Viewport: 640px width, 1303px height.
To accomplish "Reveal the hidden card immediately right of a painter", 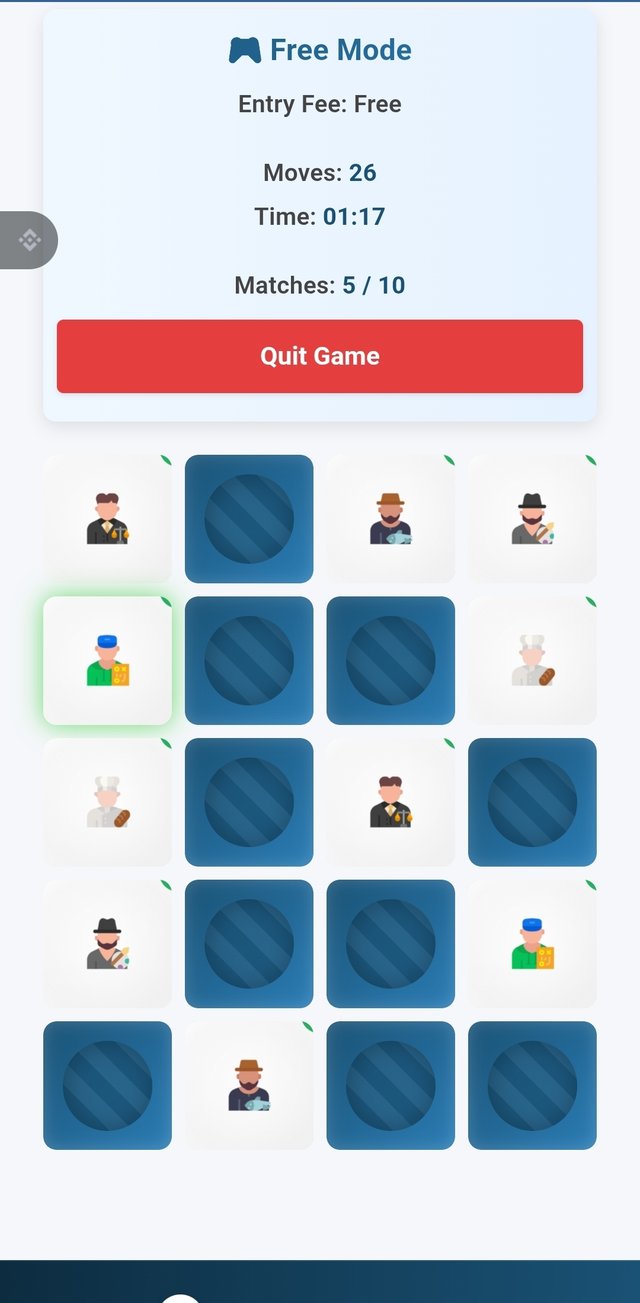I will tap(249, 944).
